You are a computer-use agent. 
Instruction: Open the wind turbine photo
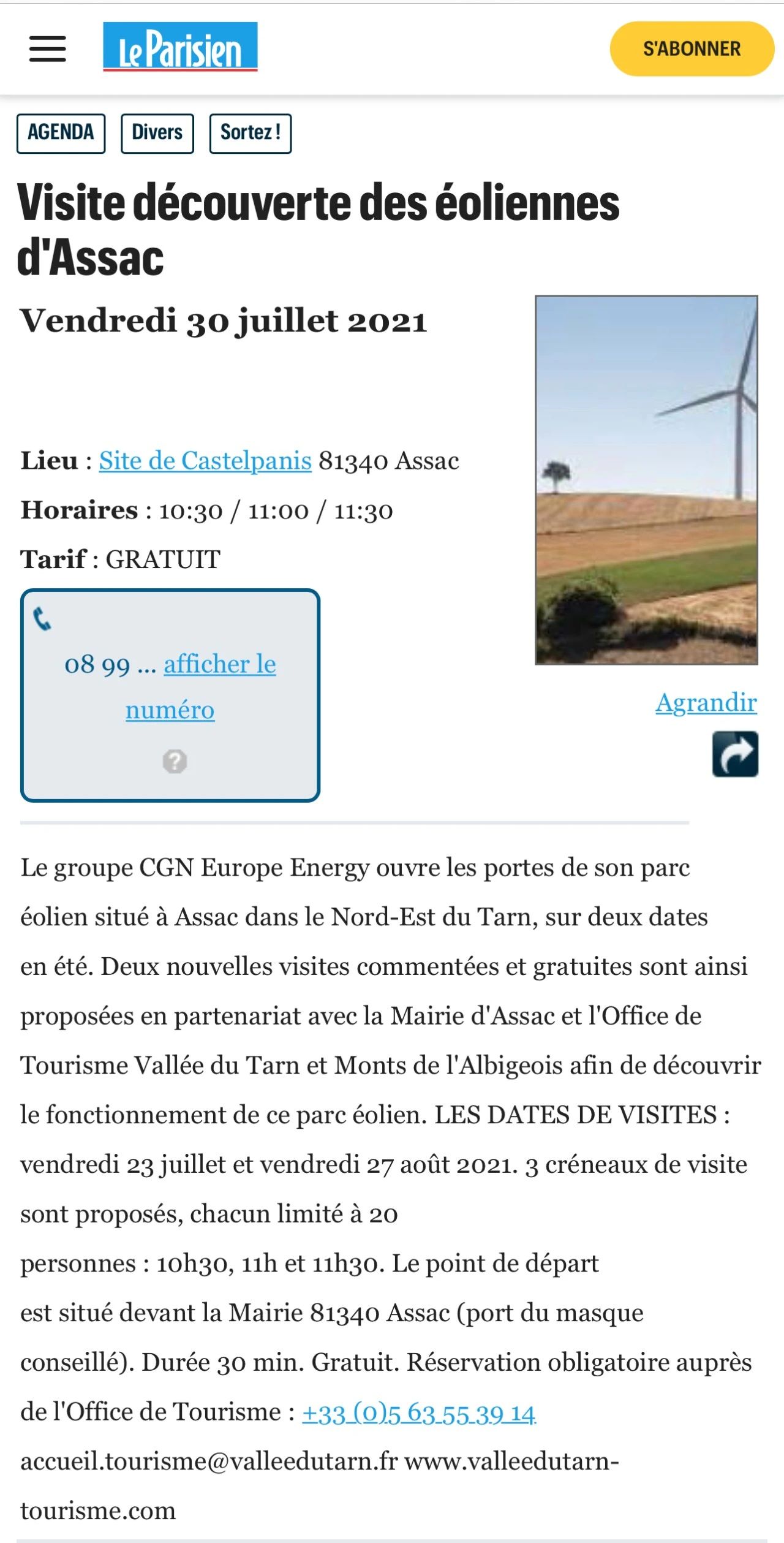(646, 480)
